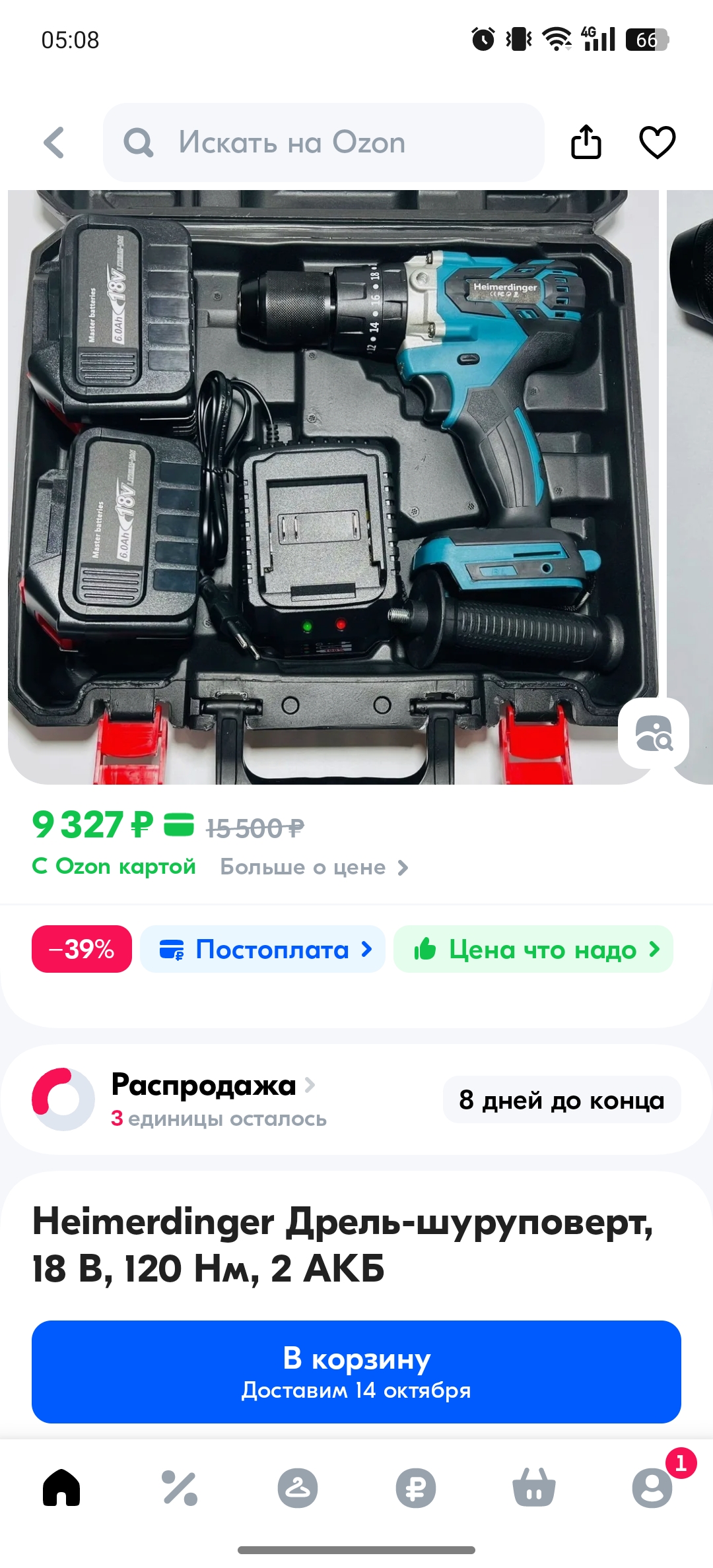Open the clothes hanger fashion tab

(x=298, y=1488)
